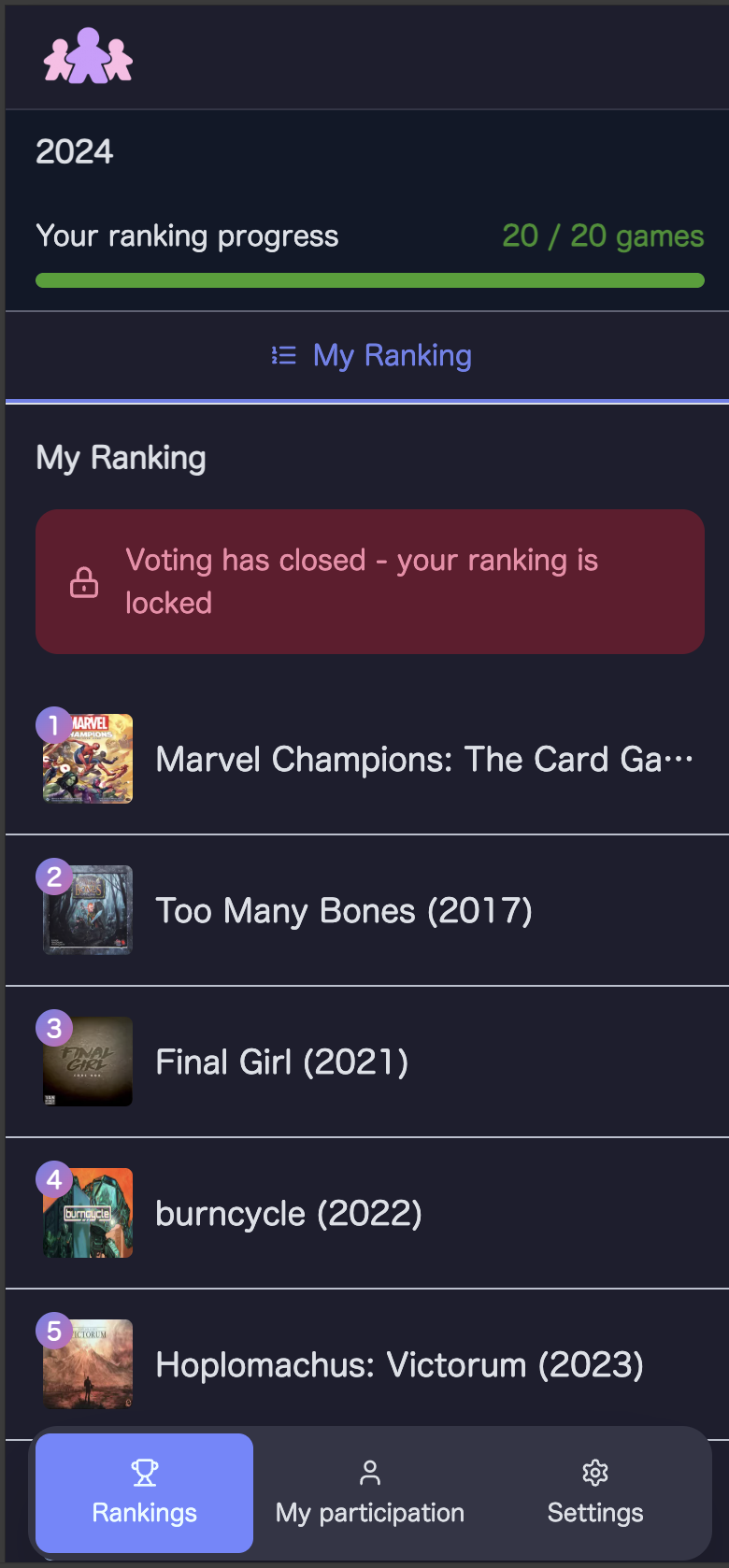Click the meeple group logo at the top
Image resolution: width=729 pixels, height=1568 pixels.
[87, 56]
